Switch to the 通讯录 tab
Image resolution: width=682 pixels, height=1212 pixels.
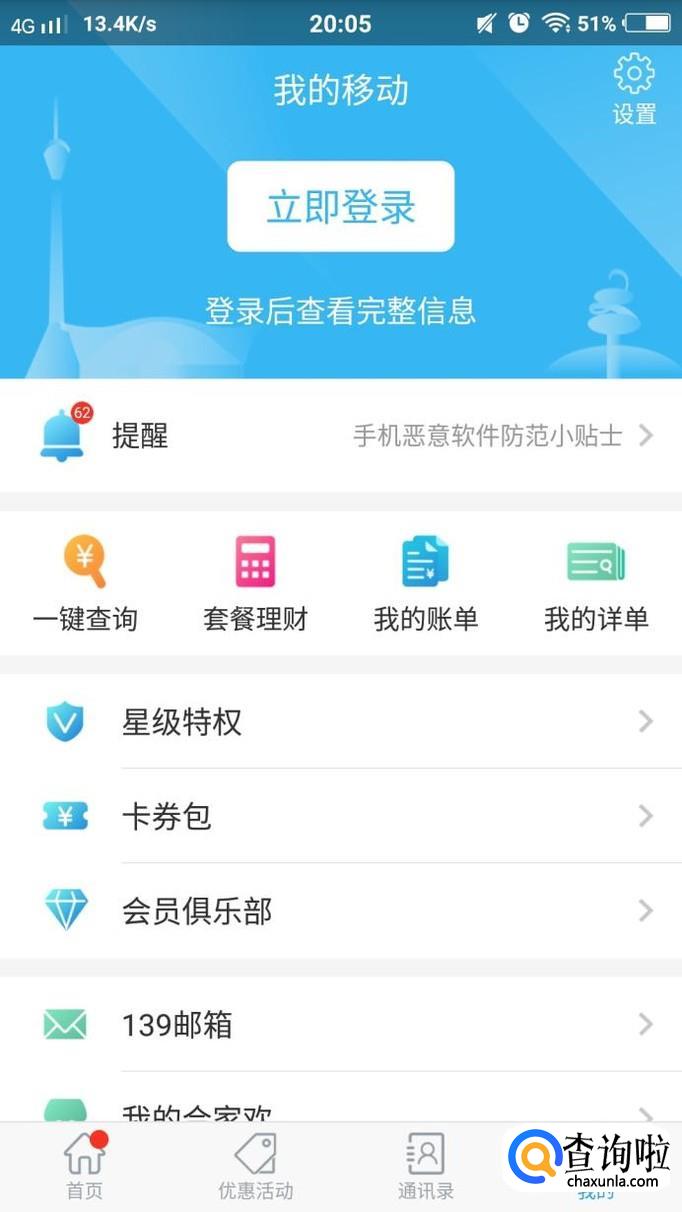(425, 1166)
